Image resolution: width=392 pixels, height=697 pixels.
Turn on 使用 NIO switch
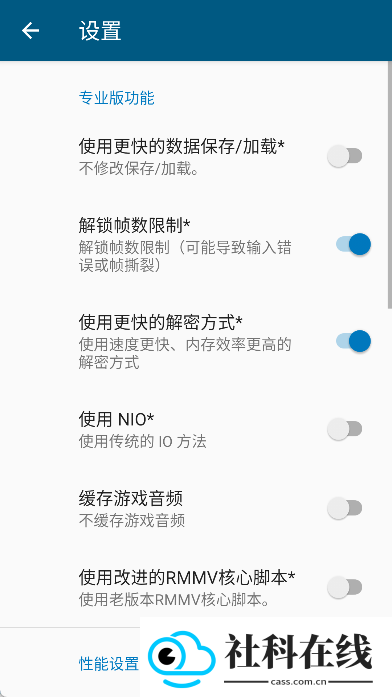[x=345, y=429]
